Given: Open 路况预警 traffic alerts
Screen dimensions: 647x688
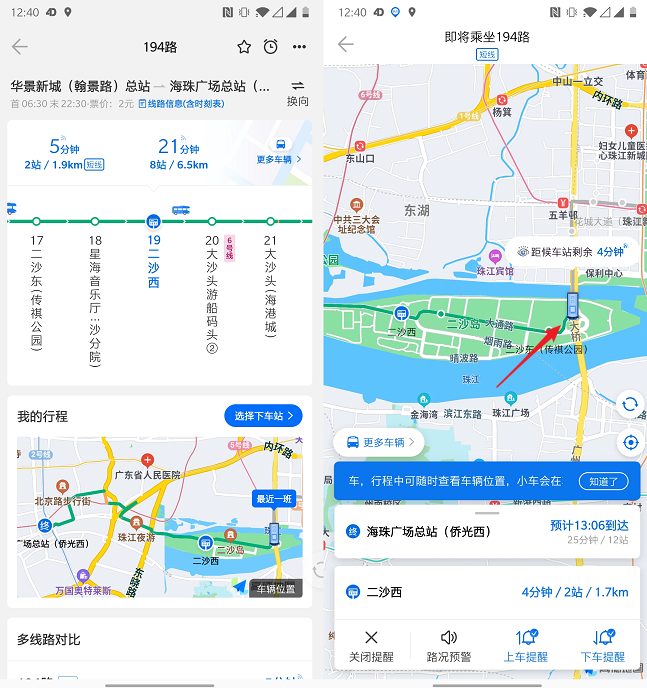Looking at the screenshot, I should coord(450,645).
